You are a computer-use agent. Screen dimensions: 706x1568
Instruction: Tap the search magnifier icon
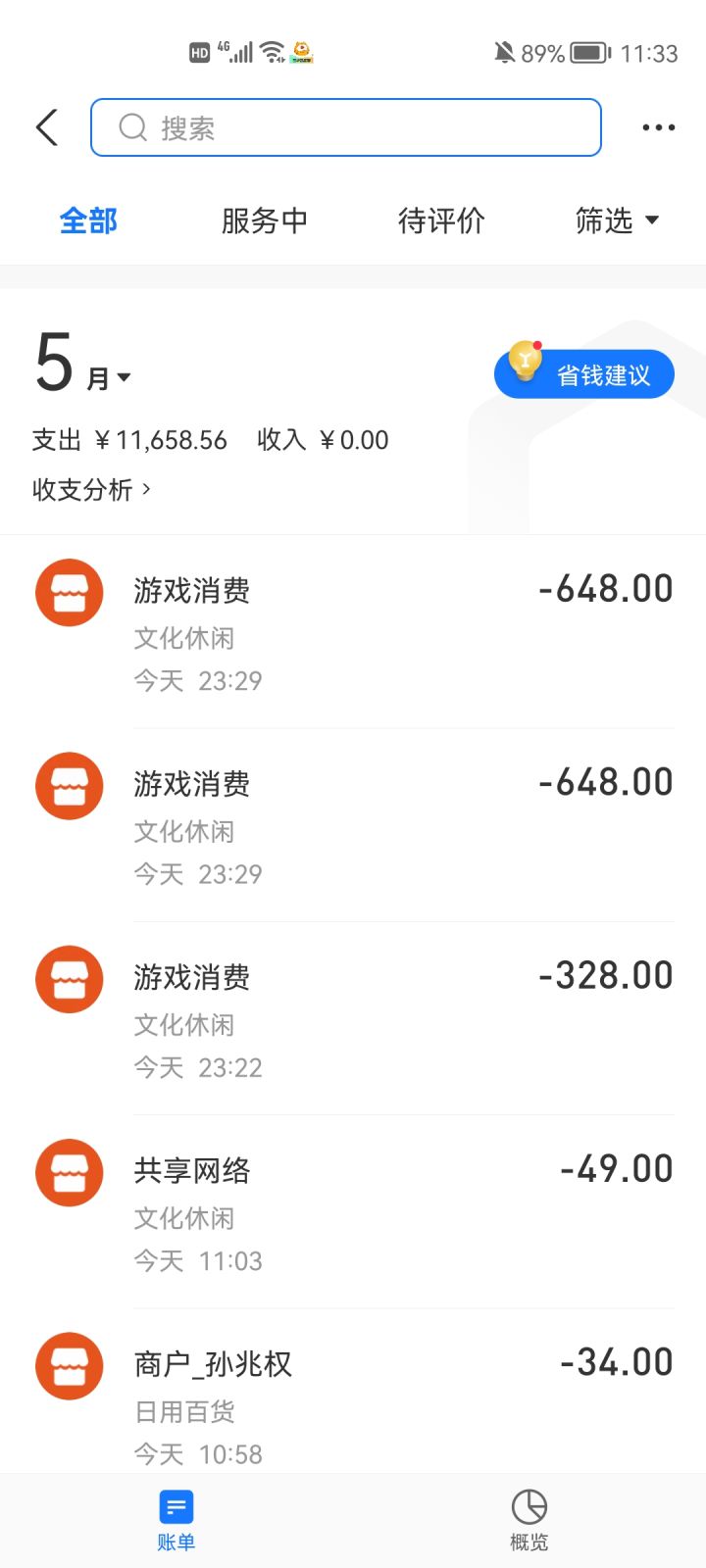pos(132,127)
